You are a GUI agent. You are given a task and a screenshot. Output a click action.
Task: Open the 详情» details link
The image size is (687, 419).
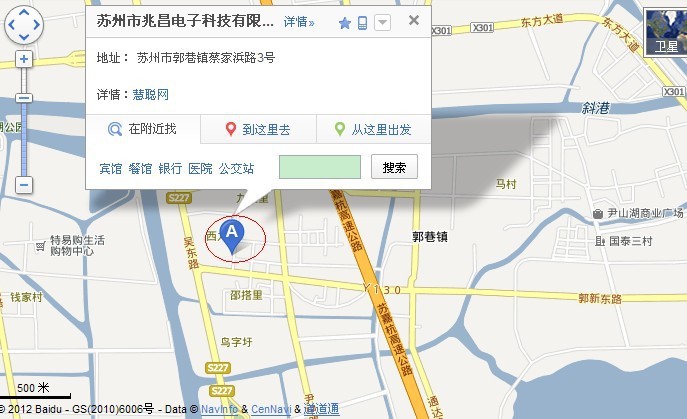[x=298, y=22]
